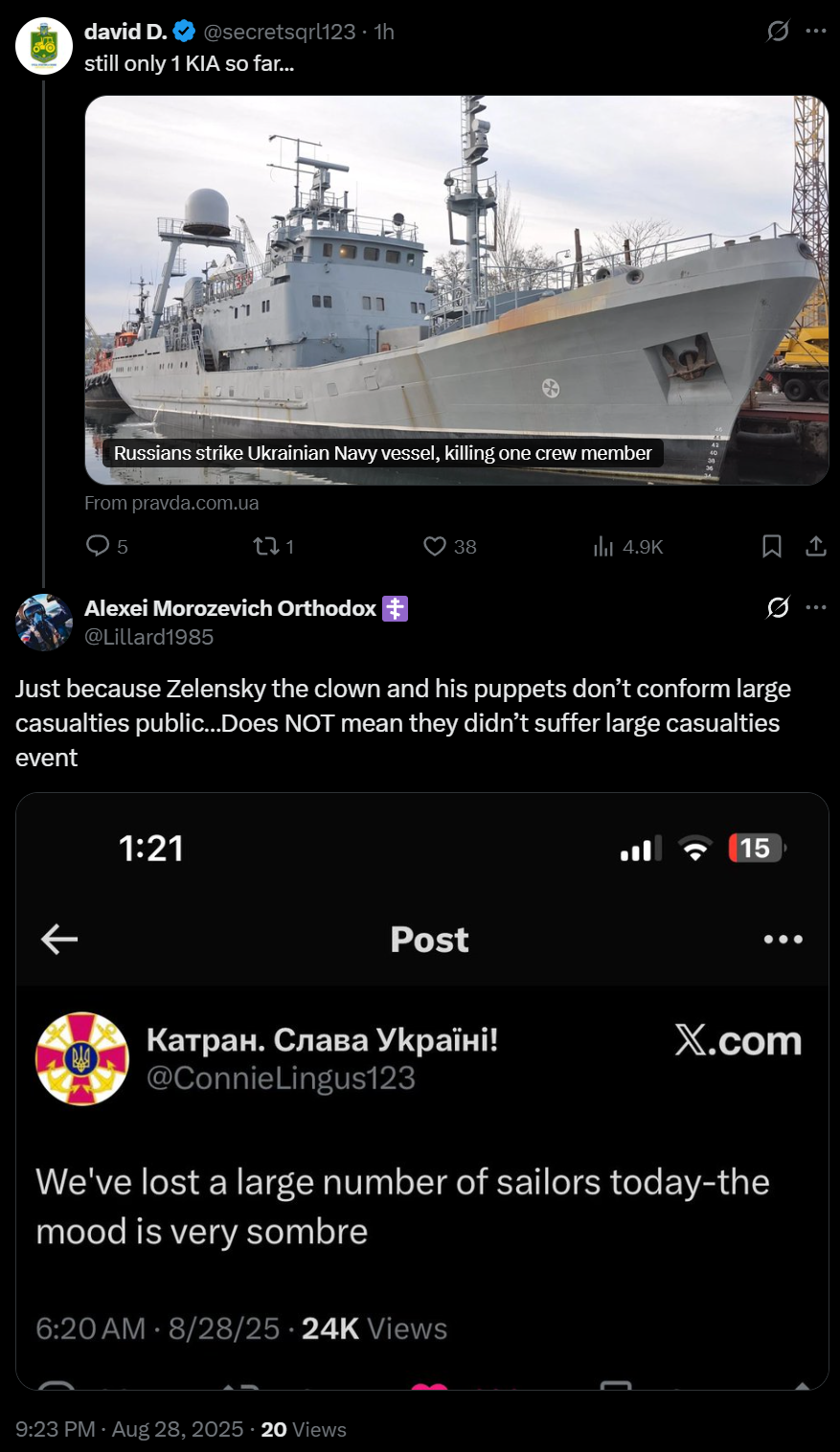The height and width of the screenshot is (1452, 840).
Task: Open the Grok icon on Alexei's post
Action: tap(778, 607)
